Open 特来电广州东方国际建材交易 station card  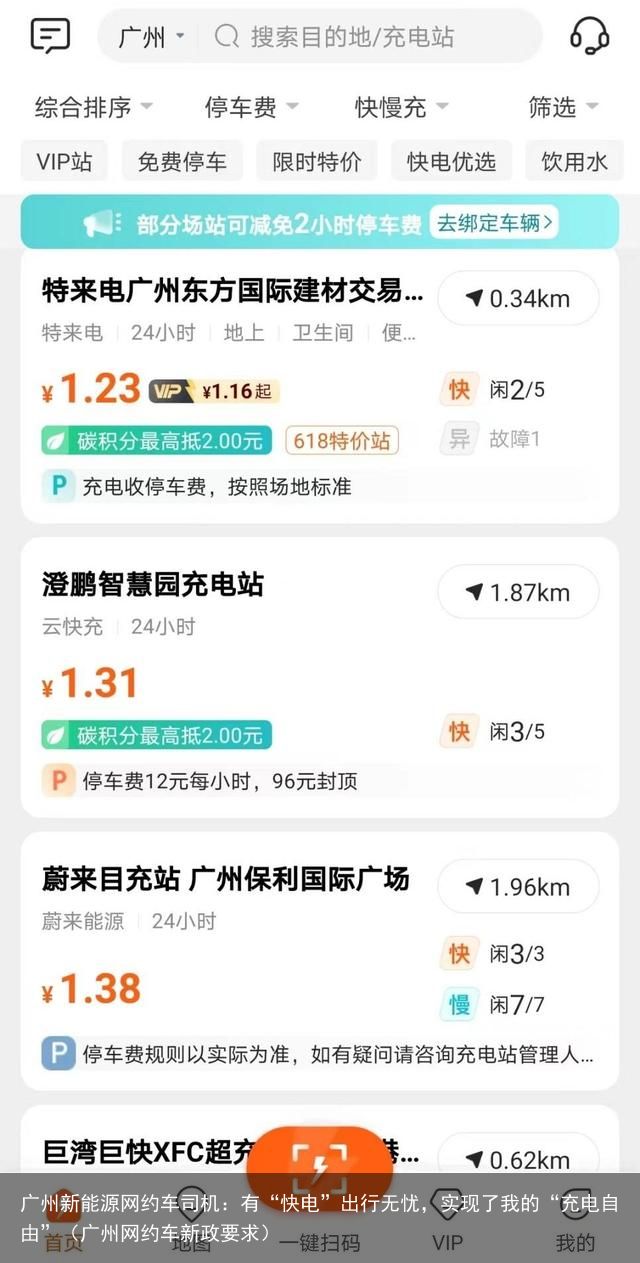(232, 291)
